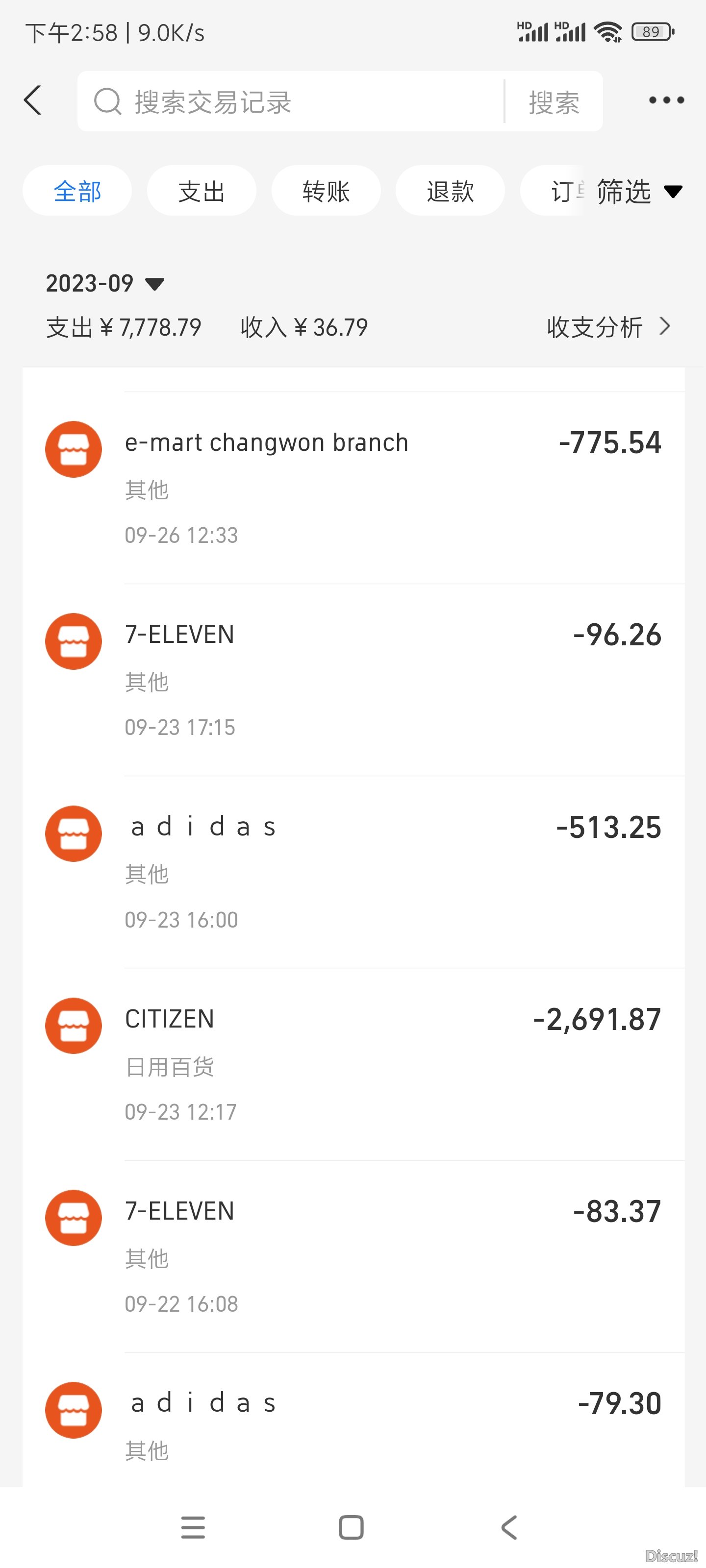
Task: Open the 7-ELEVEN -96.26 transaction
Action: tap(353, 680)
